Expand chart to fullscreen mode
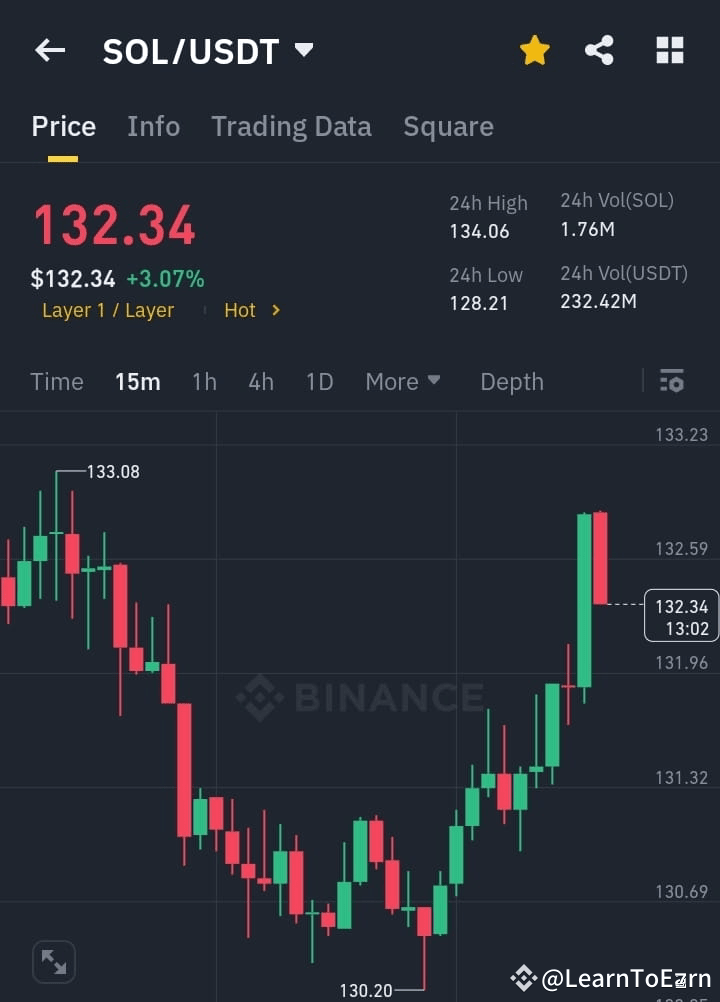The image size is (720, 1002). click(53, 961)
